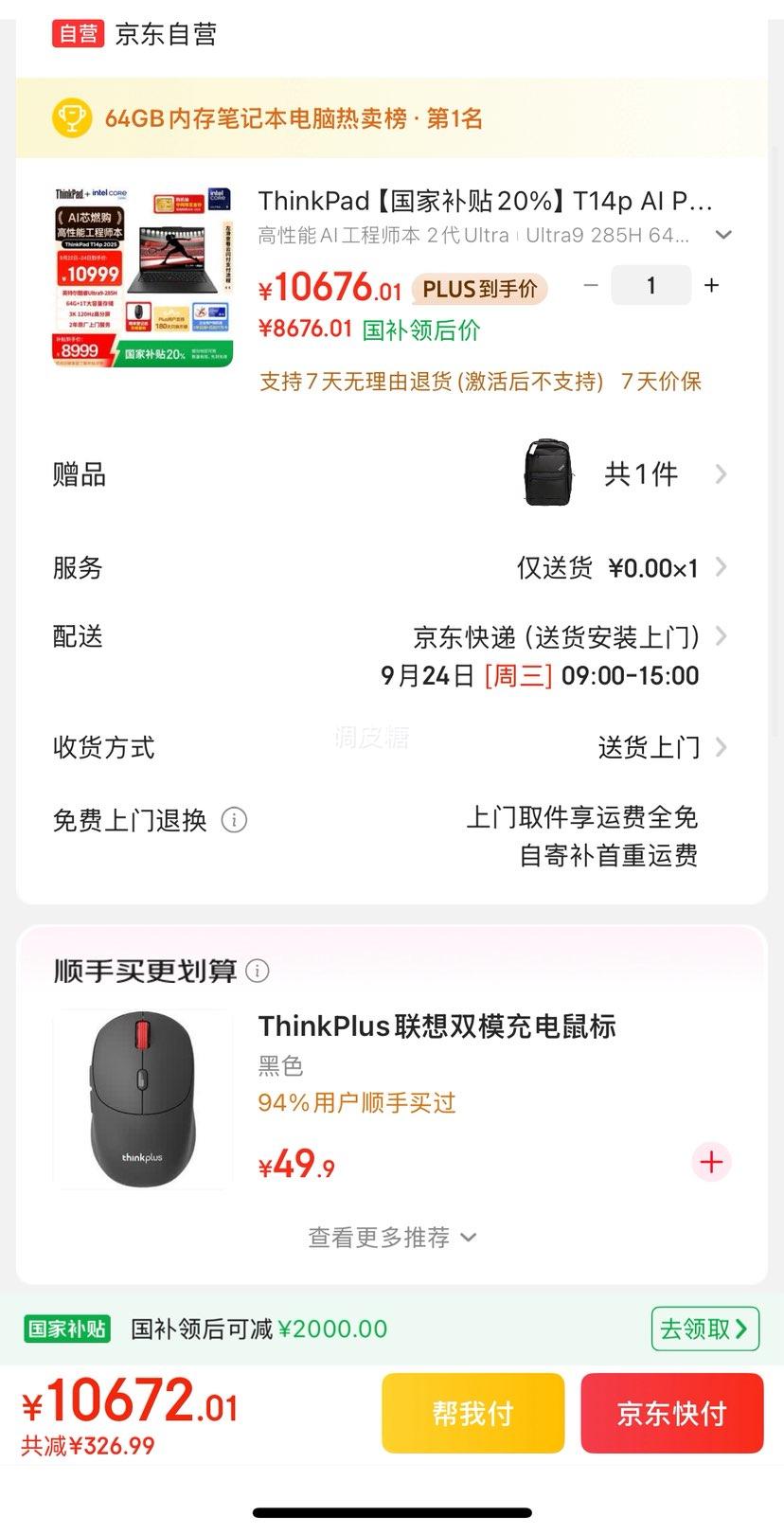Open the 赠品 gift details row
Screen dimensions: 784x1534
click(x=392, y=473)
